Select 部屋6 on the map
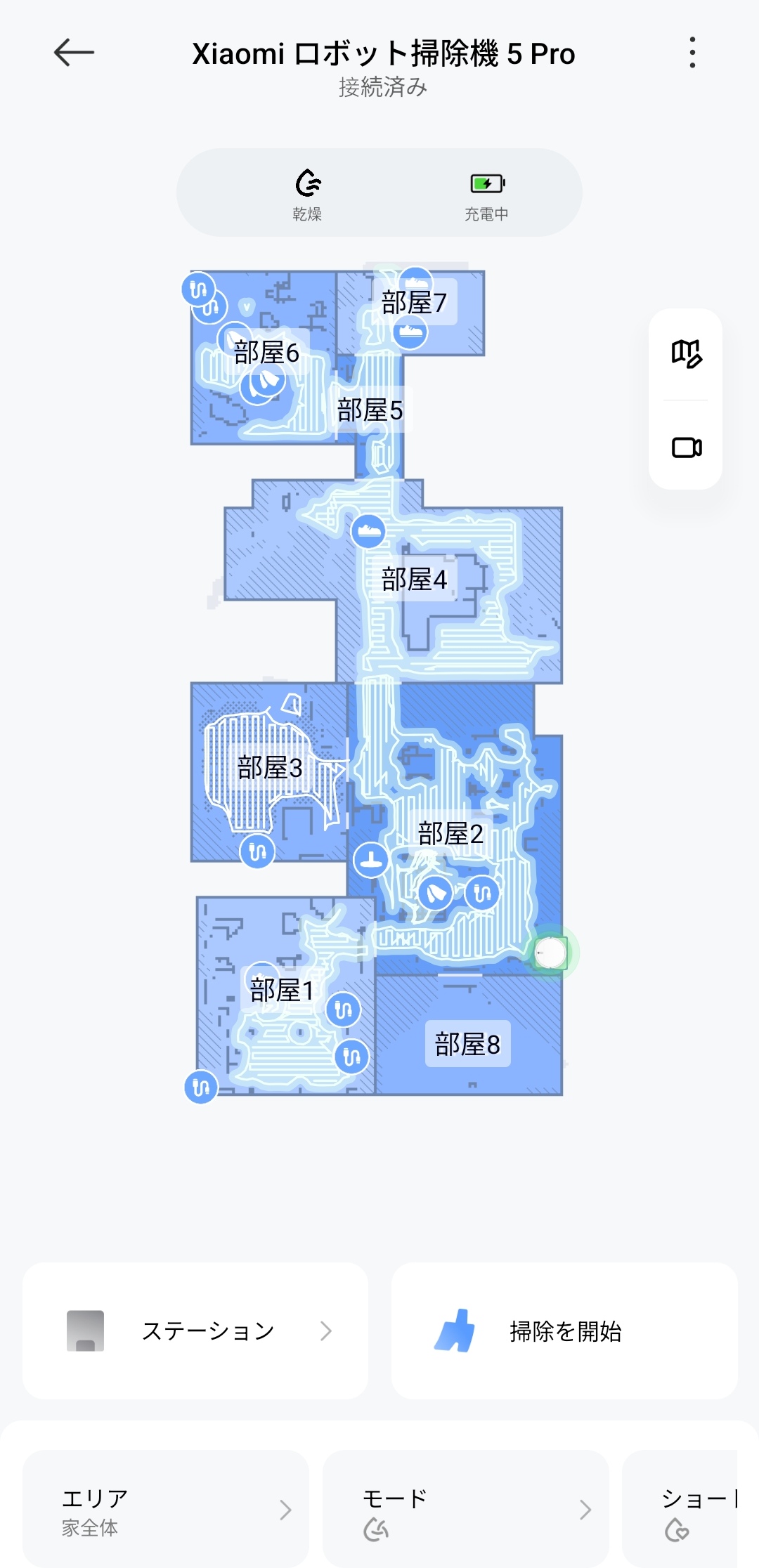Viewport: 759px width, 1568px height. [x=266, y=353]
